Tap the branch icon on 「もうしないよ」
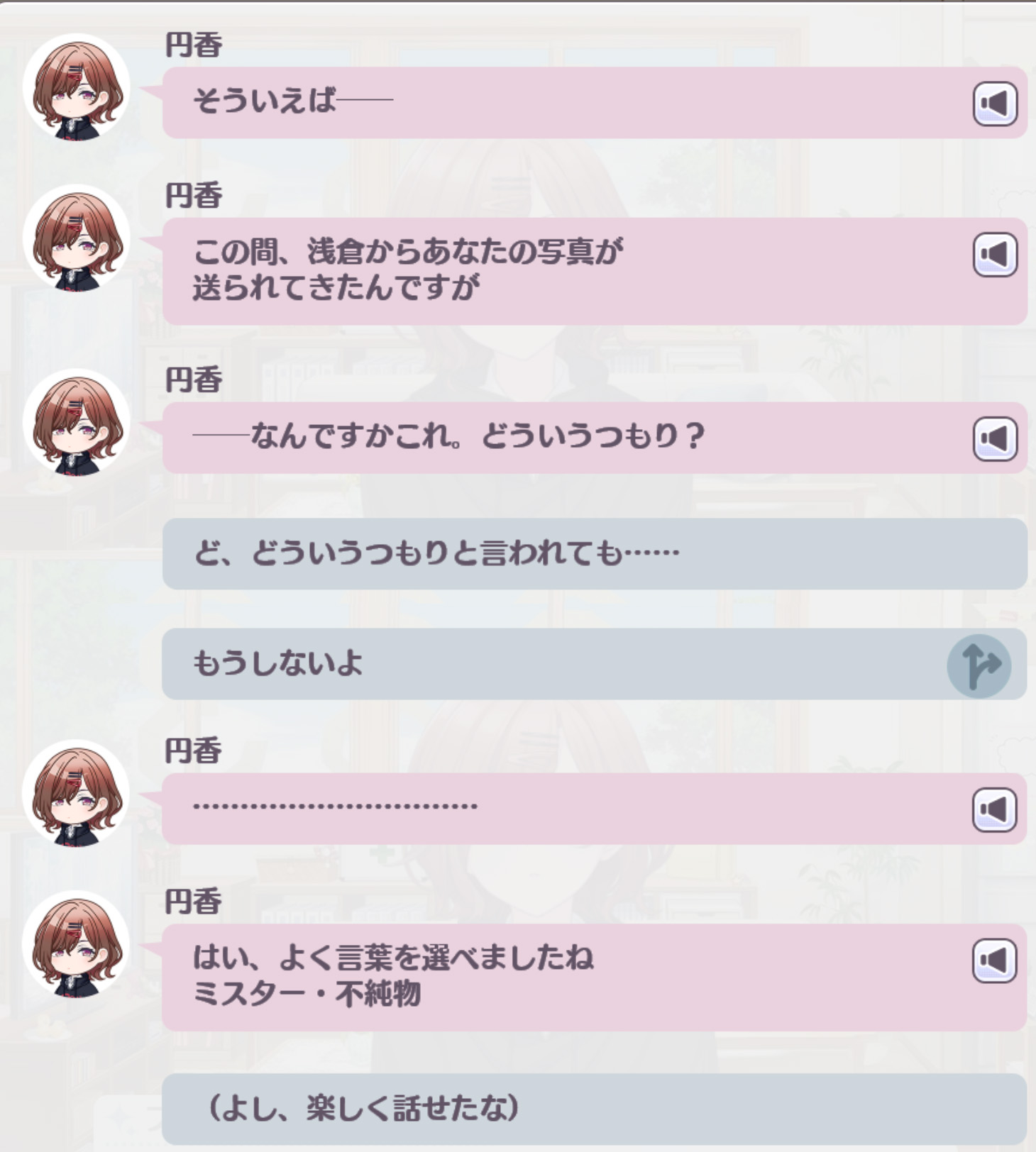 (x=979, y=666)
